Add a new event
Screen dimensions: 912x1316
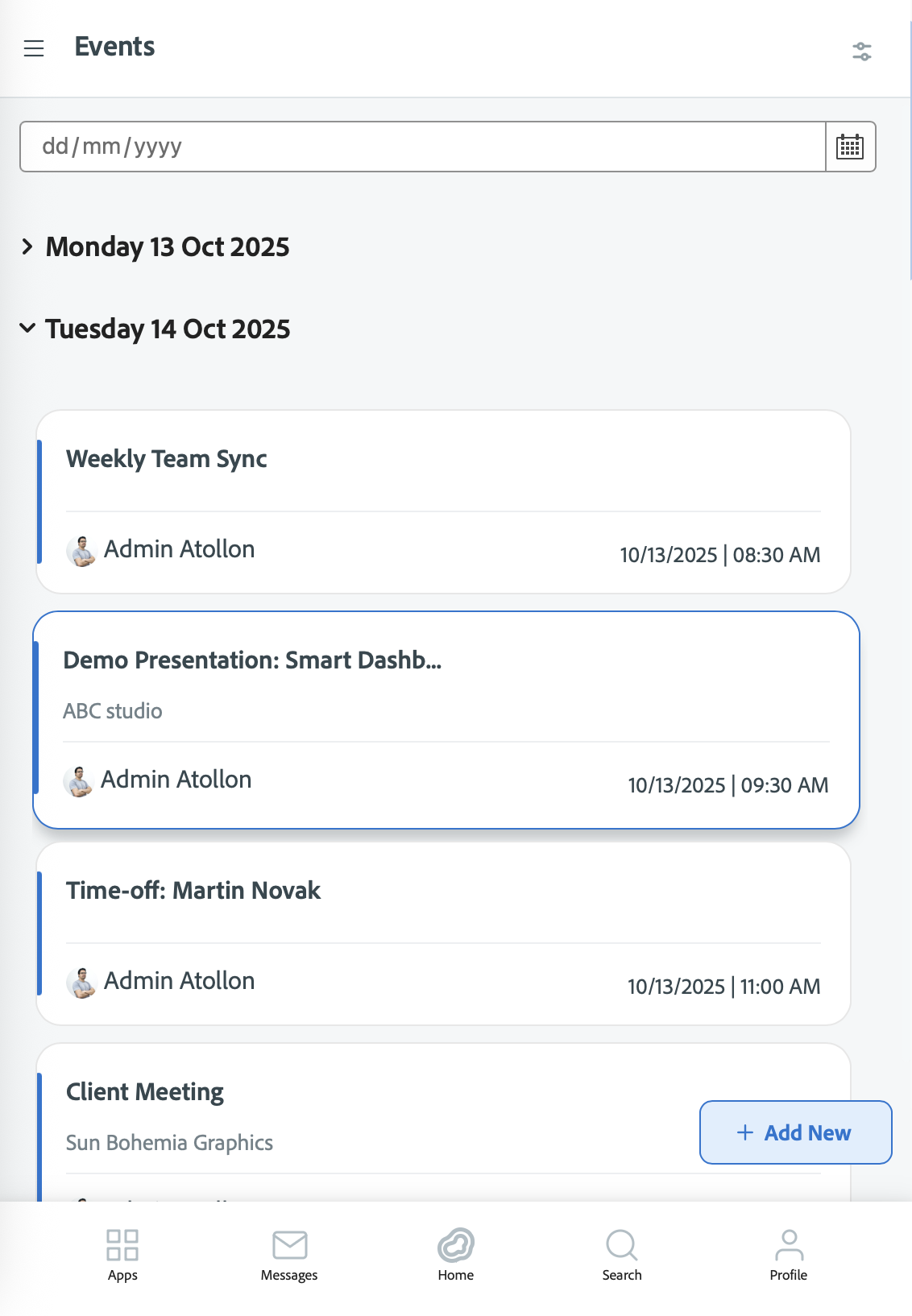click(794, 1132)
